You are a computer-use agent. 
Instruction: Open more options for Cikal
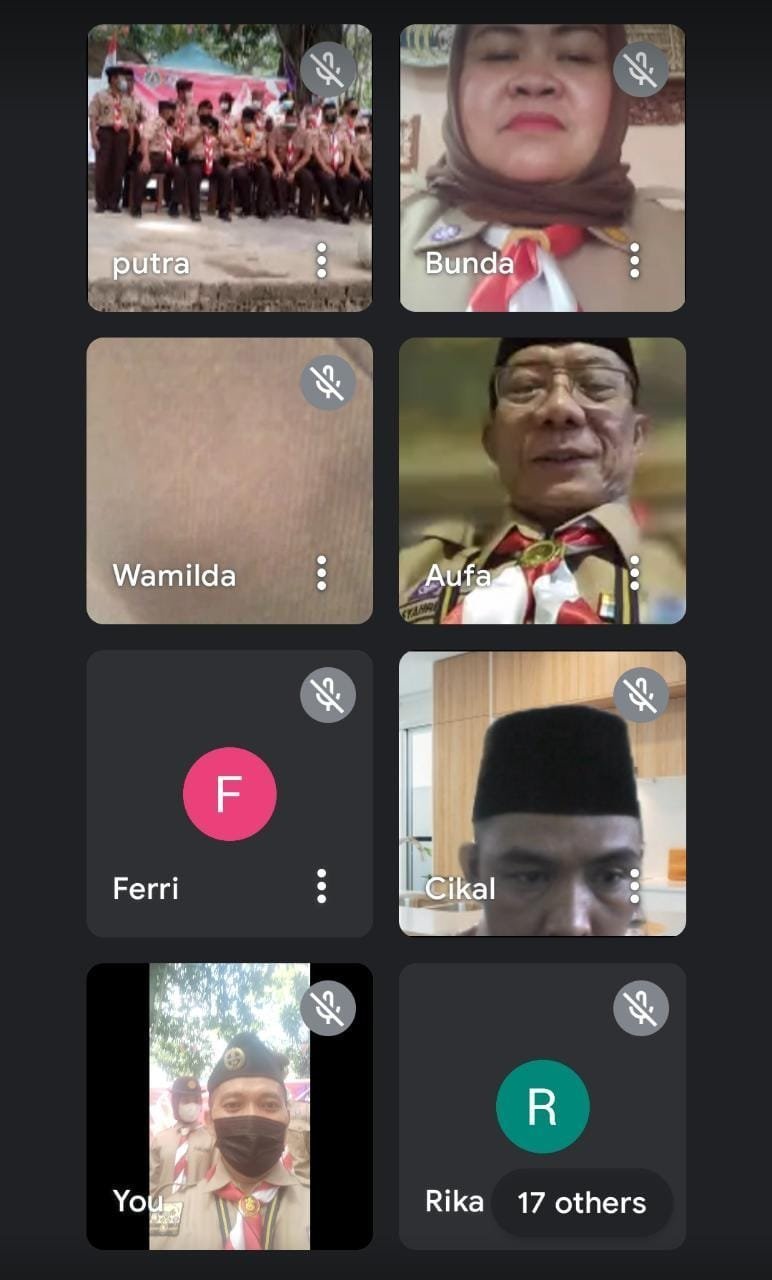[x=634, y=886]
